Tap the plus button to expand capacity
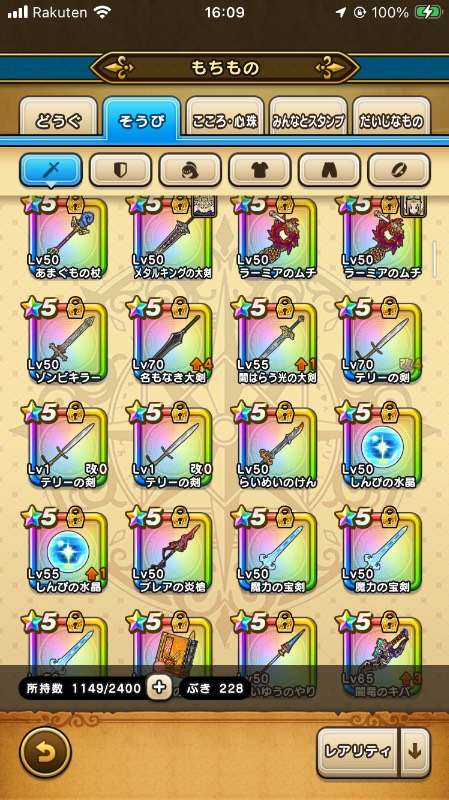Screen dimensions: 449x800 point(160,688)
